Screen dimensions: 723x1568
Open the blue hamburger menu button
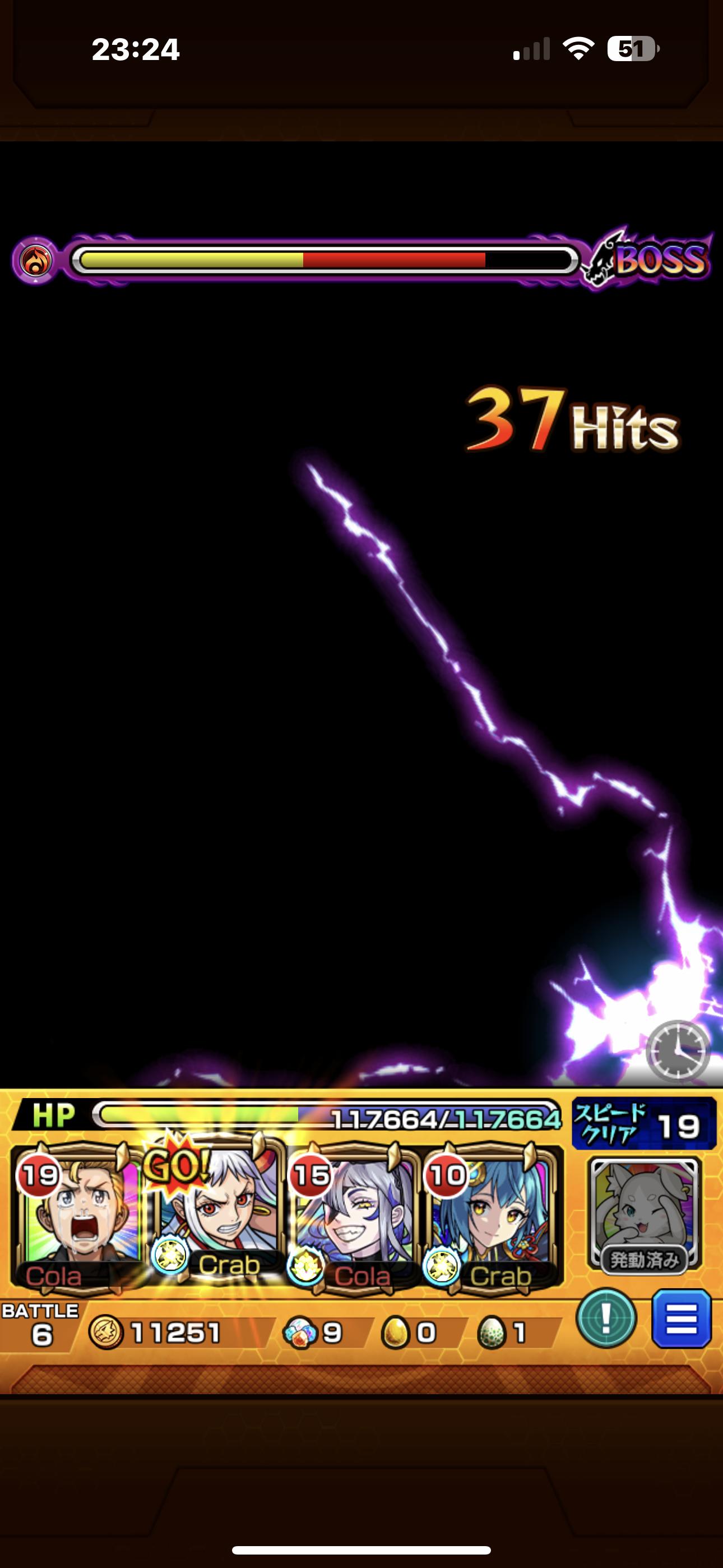click(681, 1318)
